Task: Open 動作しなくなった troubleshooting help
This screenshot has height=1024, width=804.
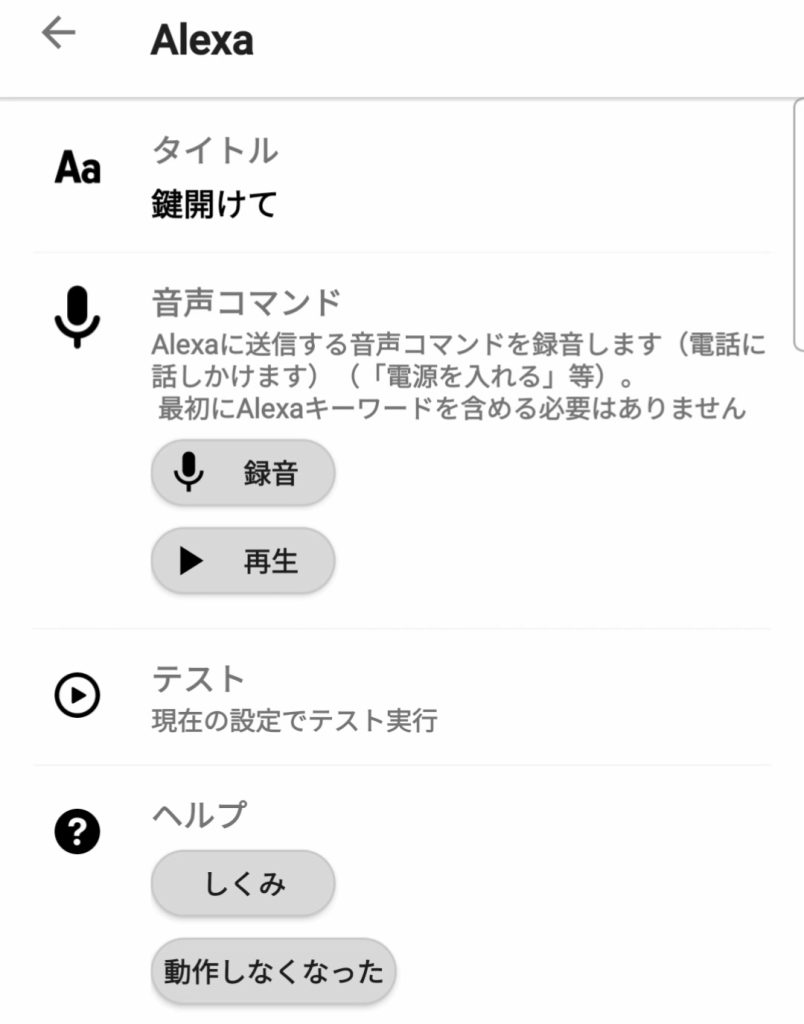Action: pyautogui.click(x=273, y=971)
